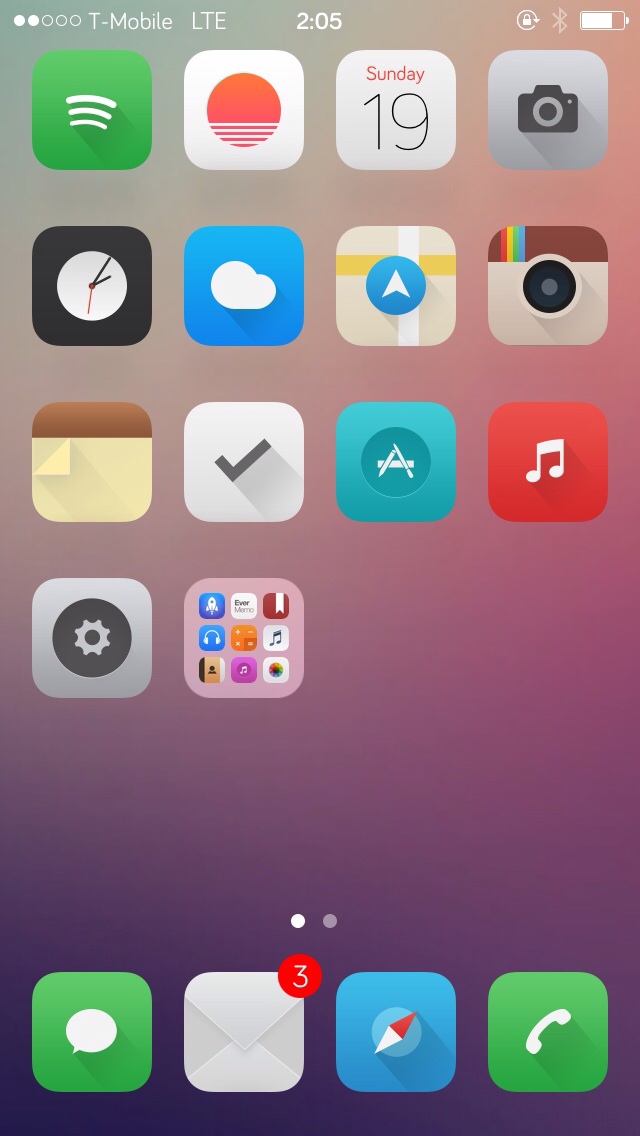This screenshot has width=640, height=1136.
Task: Open the Spotify app
Action: [92, 109]
